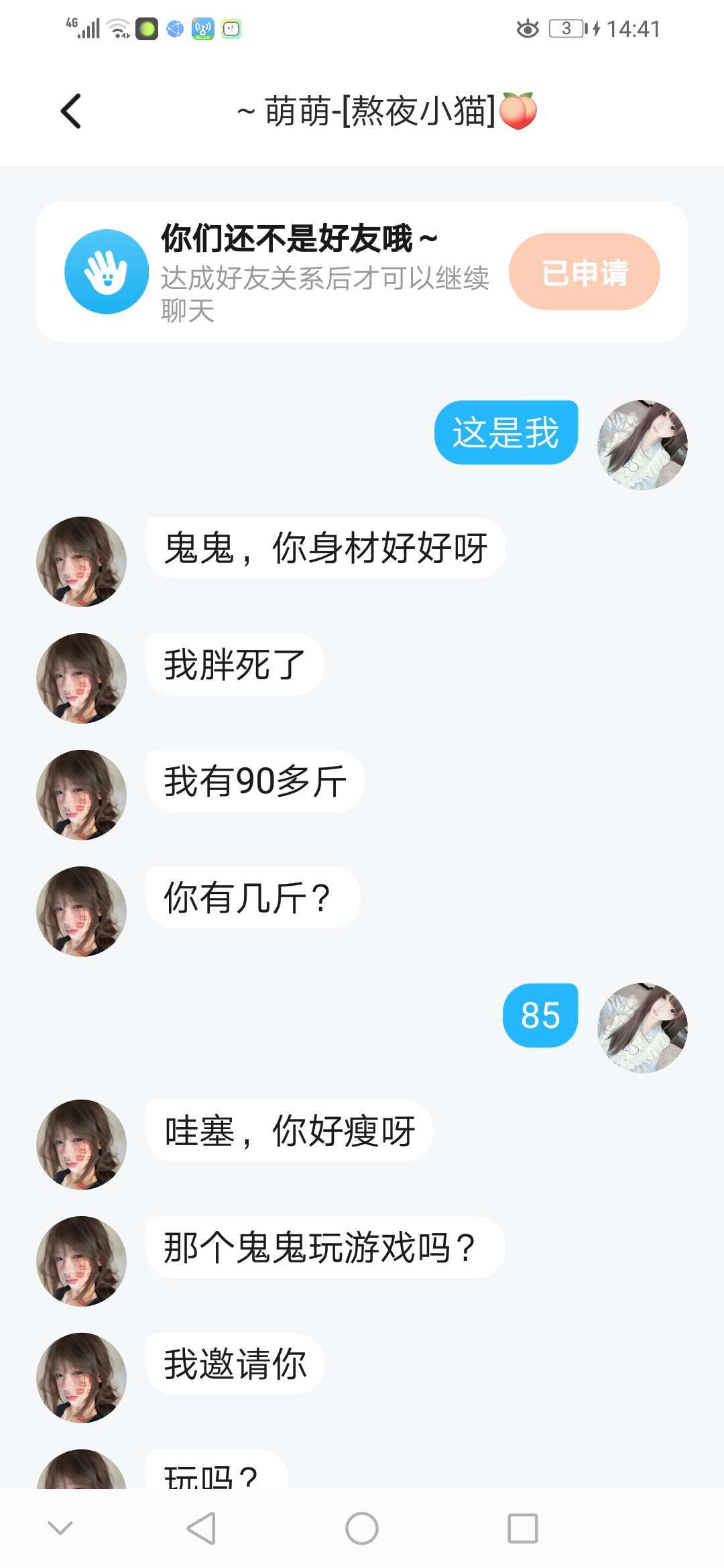The height and width of the screenshot is (1568, 724).
Task: Open my avatar beside the 这是我 message
Action: click(x=642, y=445)
